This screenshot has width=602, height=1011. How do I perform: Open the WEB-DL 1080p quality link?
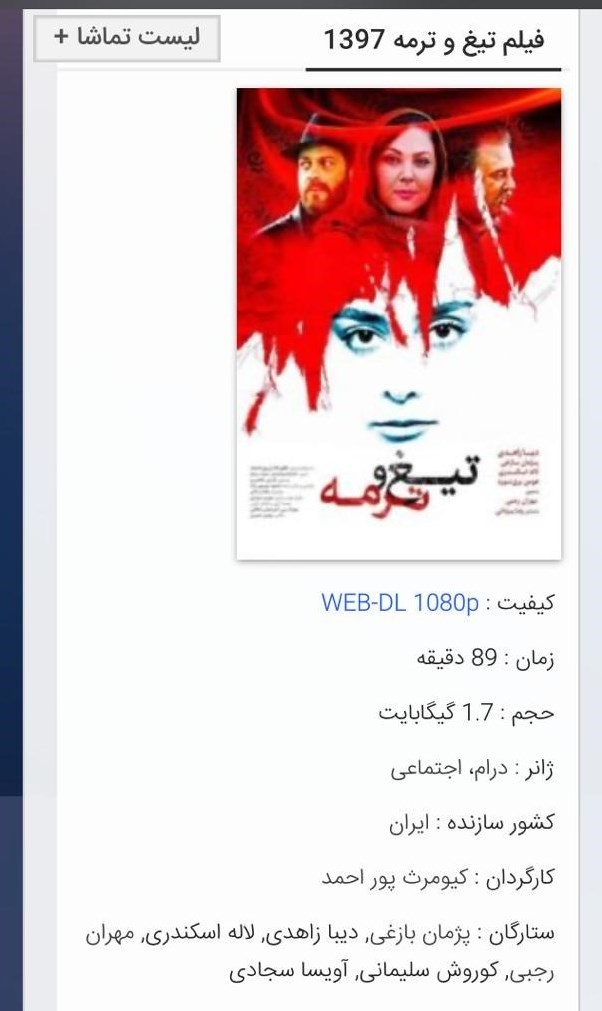click(x=400, y=602)
